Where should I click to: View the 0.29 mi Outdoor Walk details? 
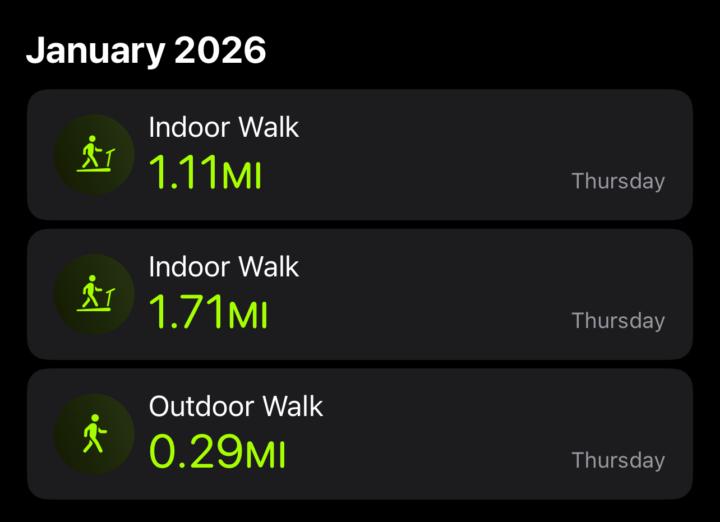360,433
